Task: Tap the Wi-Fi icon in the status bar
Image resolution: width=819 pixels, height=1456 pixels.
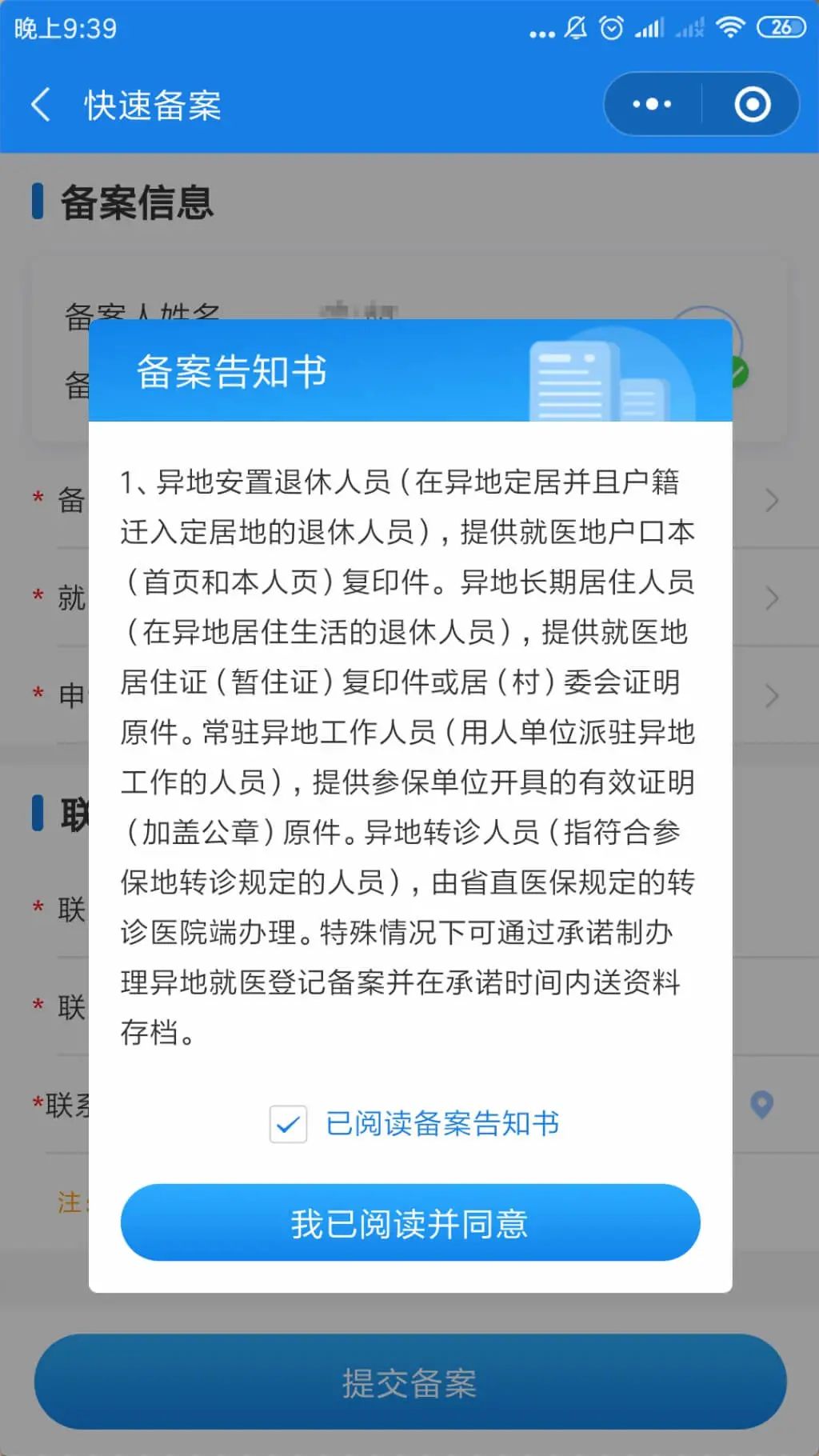Action: tap(730, 26)
